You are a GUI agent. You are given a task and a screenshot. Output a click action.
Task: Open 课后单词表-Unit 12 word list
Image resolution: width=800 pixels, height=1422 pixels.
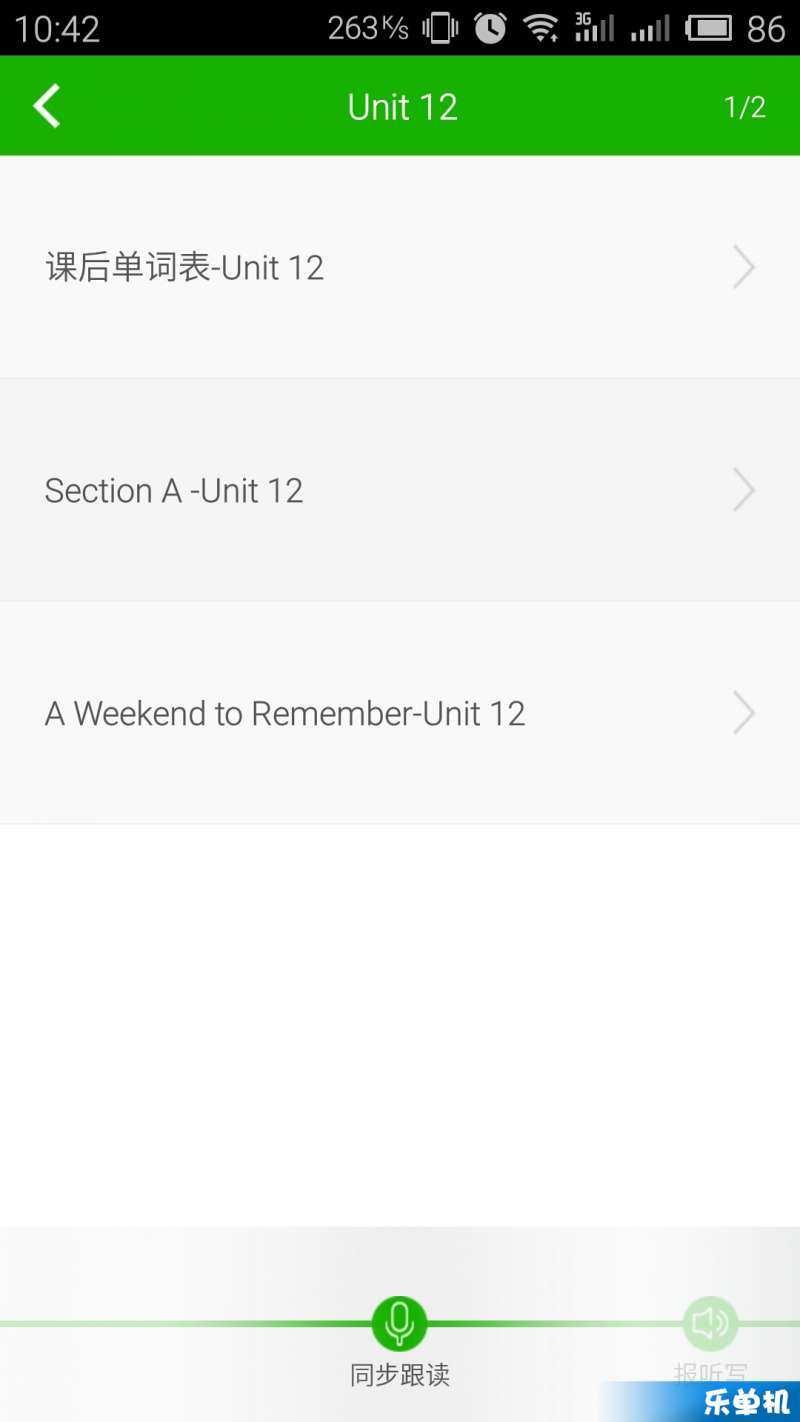click(400, 267)
